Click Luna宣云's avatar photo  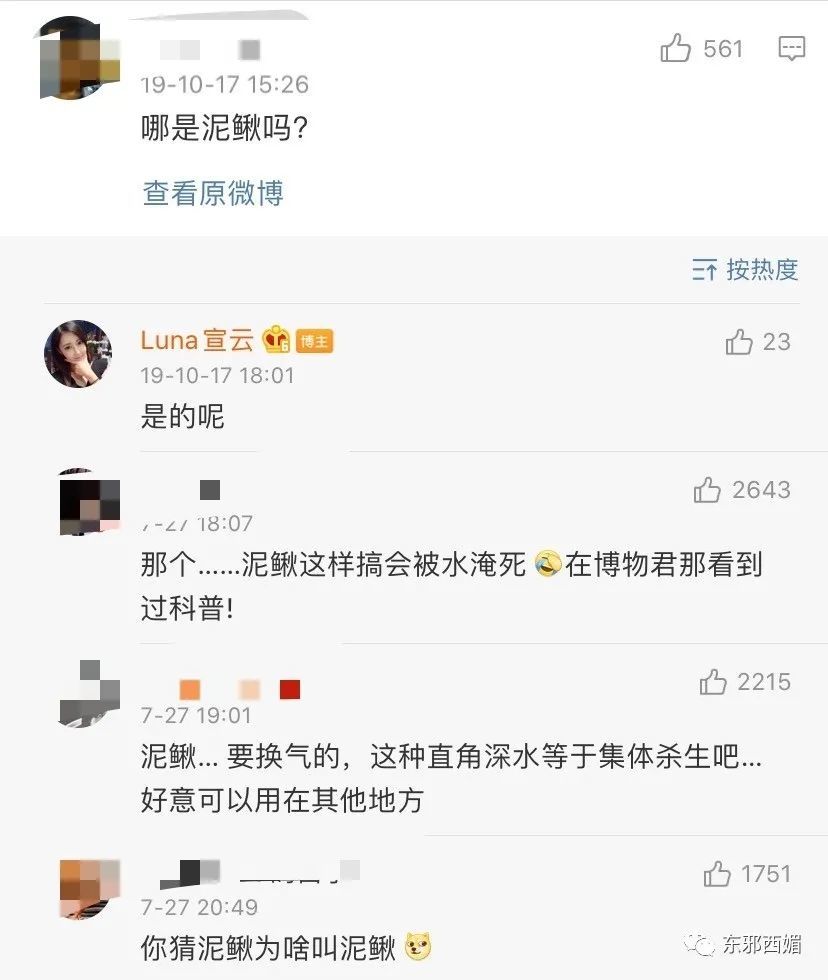[x=77, y=354]
